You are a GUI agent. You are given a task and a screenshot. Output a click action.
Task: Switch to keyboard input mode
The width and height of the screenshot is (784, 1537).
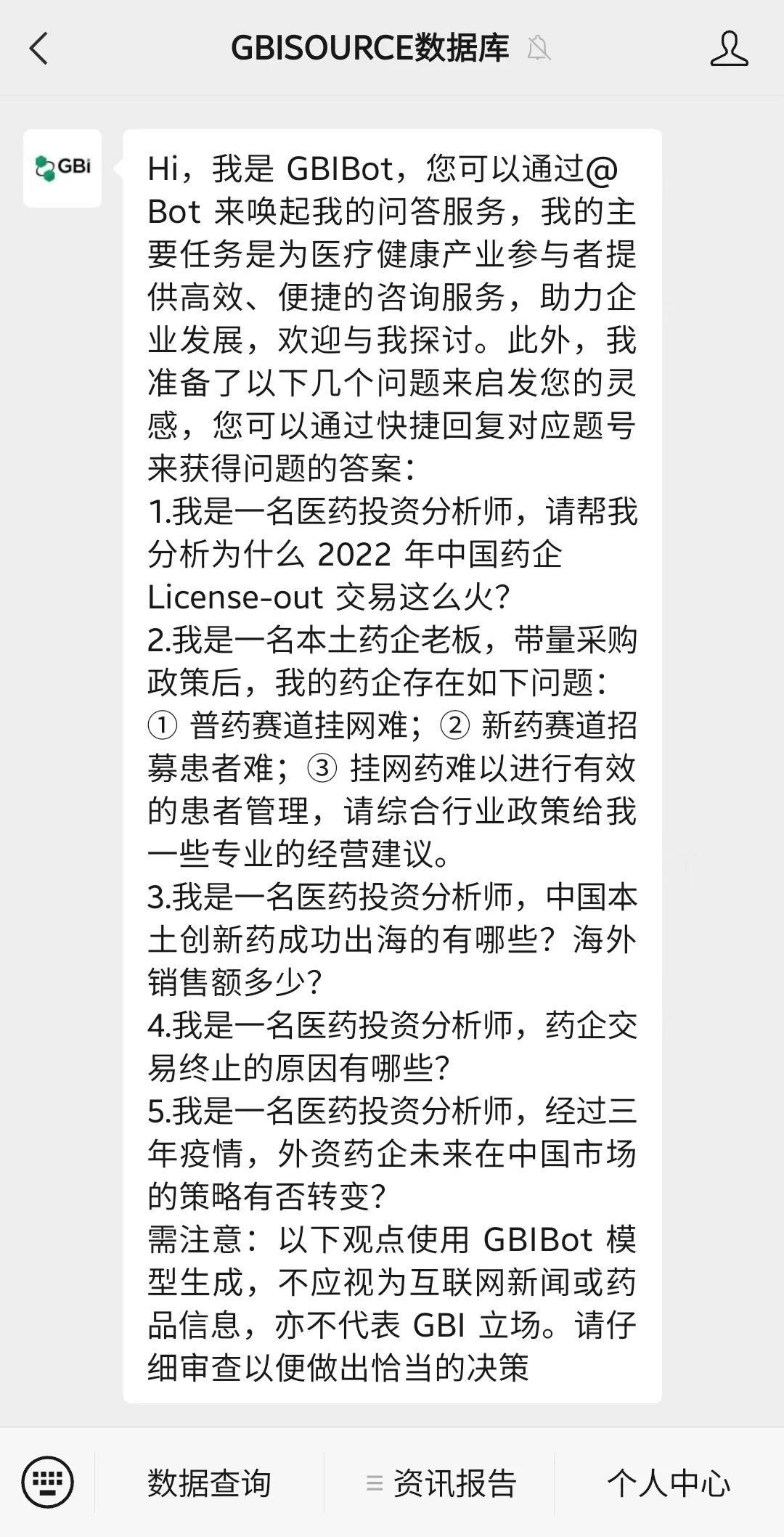click(47, 1482)
